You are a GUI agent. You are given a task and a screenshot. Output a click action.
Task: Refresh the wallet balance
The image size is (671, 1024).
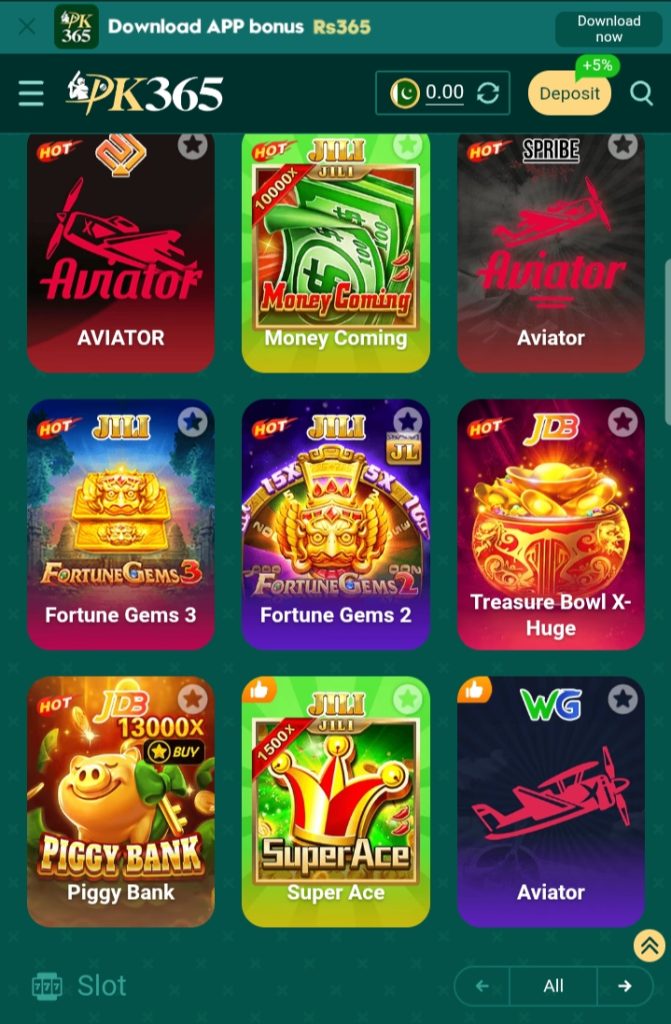pos(488,93)
